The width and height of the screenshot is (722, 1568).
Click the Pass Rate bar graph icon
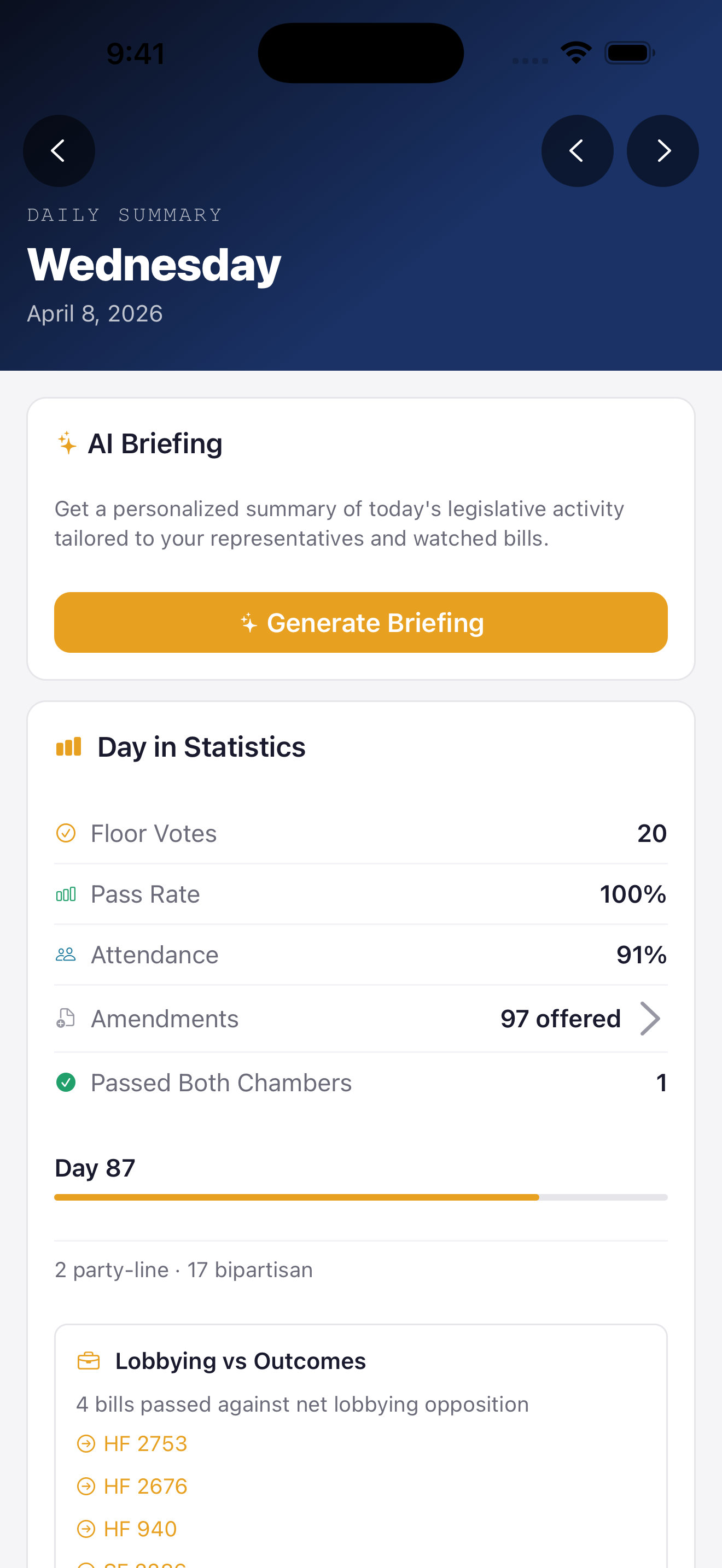(66, 893)
